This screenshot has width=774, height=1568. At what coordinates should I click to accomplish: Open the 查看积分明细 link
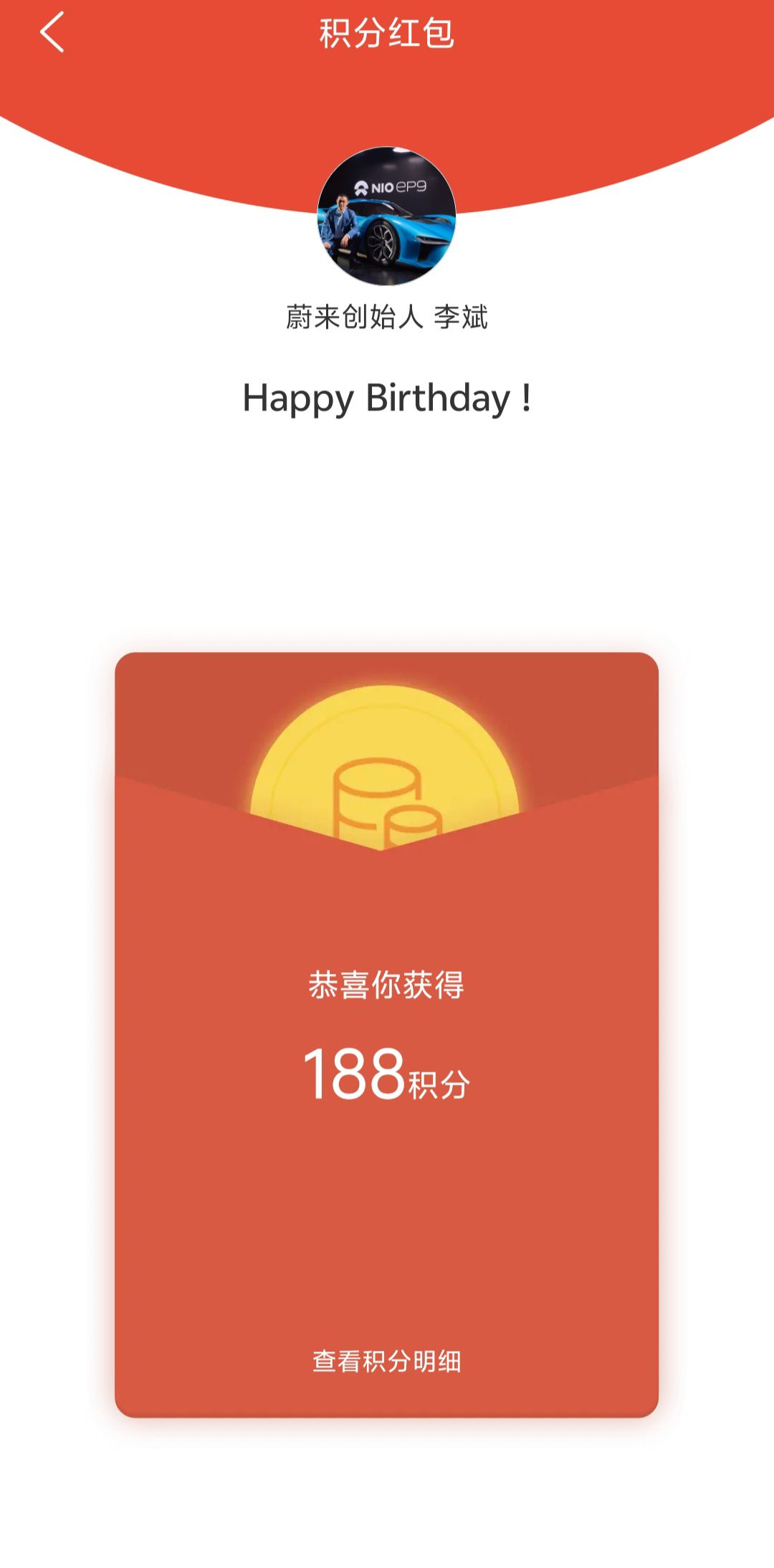coord(386,1360)
